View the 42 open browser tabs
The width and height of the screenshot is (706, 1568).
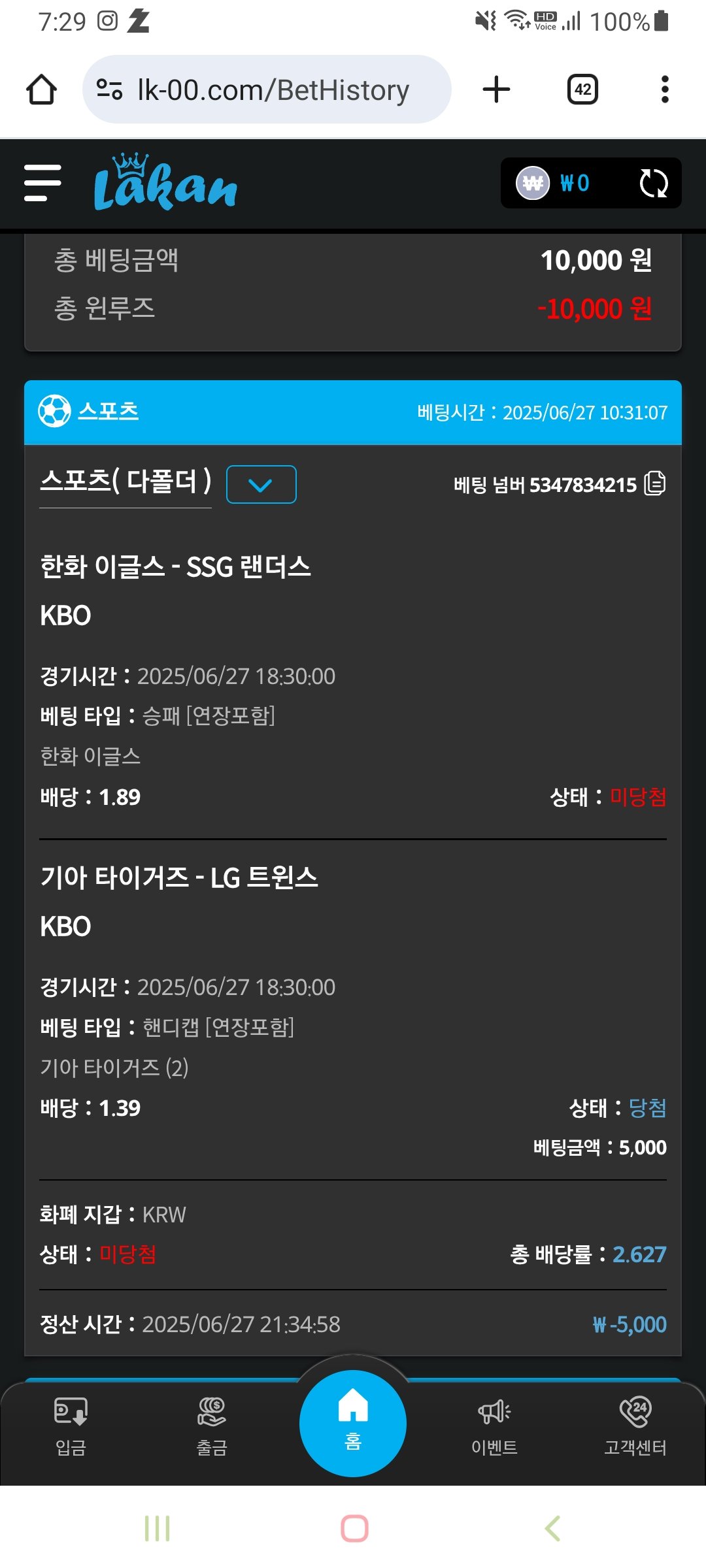[x=582, y=90]
